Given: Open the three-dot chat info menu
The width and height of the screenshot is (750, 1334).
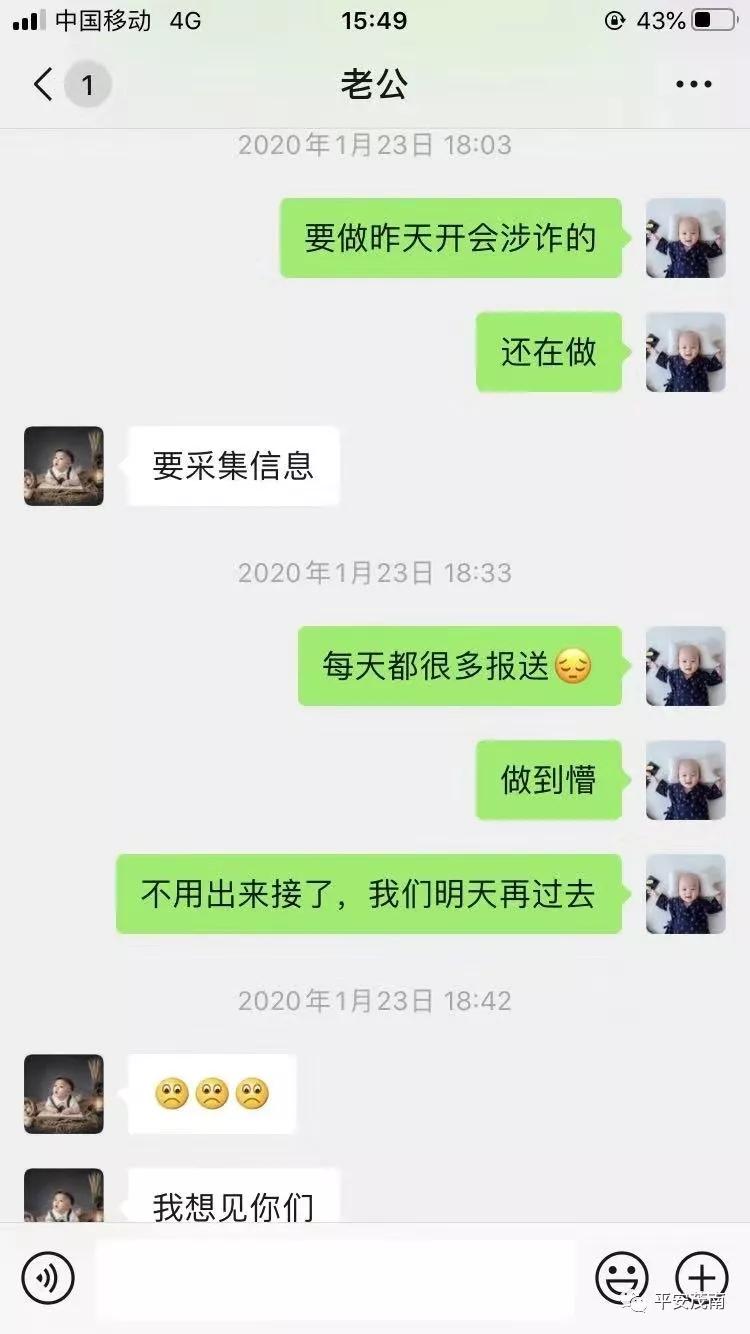Looking at the screenshot, I should tap(693, 85).
